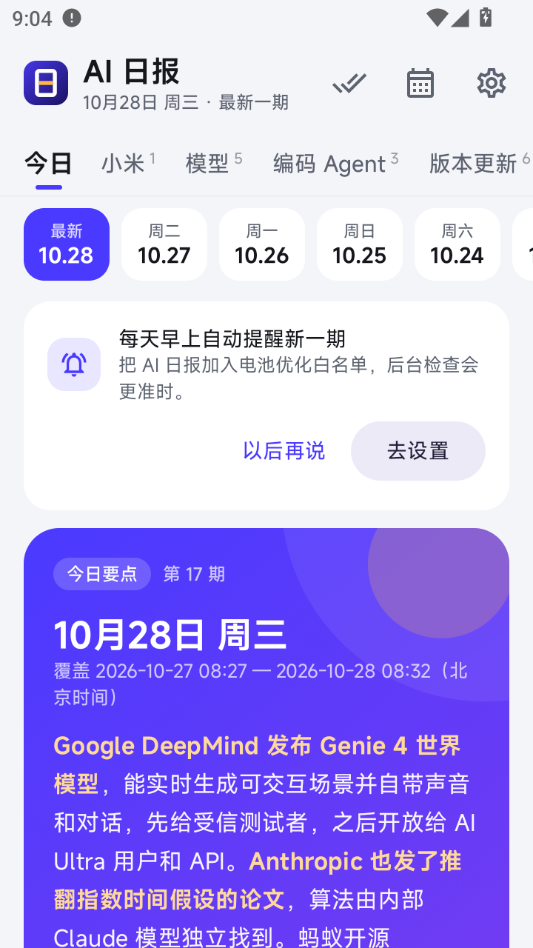Pick the 周日 10.25 issue
Viewport: 533px width, 948px height.
pos(360,244)
